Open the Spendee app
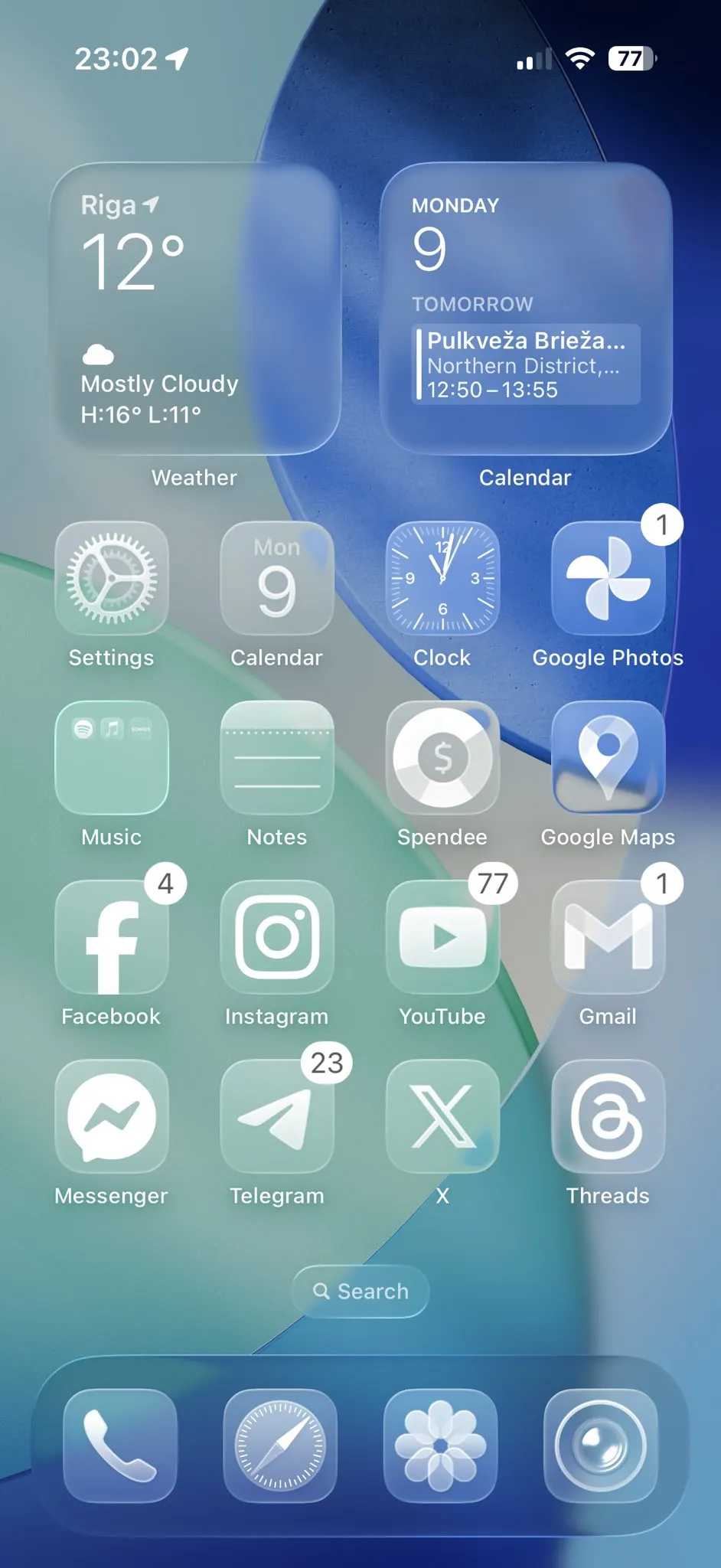721x1568 pixels. [x=442, y=757]
